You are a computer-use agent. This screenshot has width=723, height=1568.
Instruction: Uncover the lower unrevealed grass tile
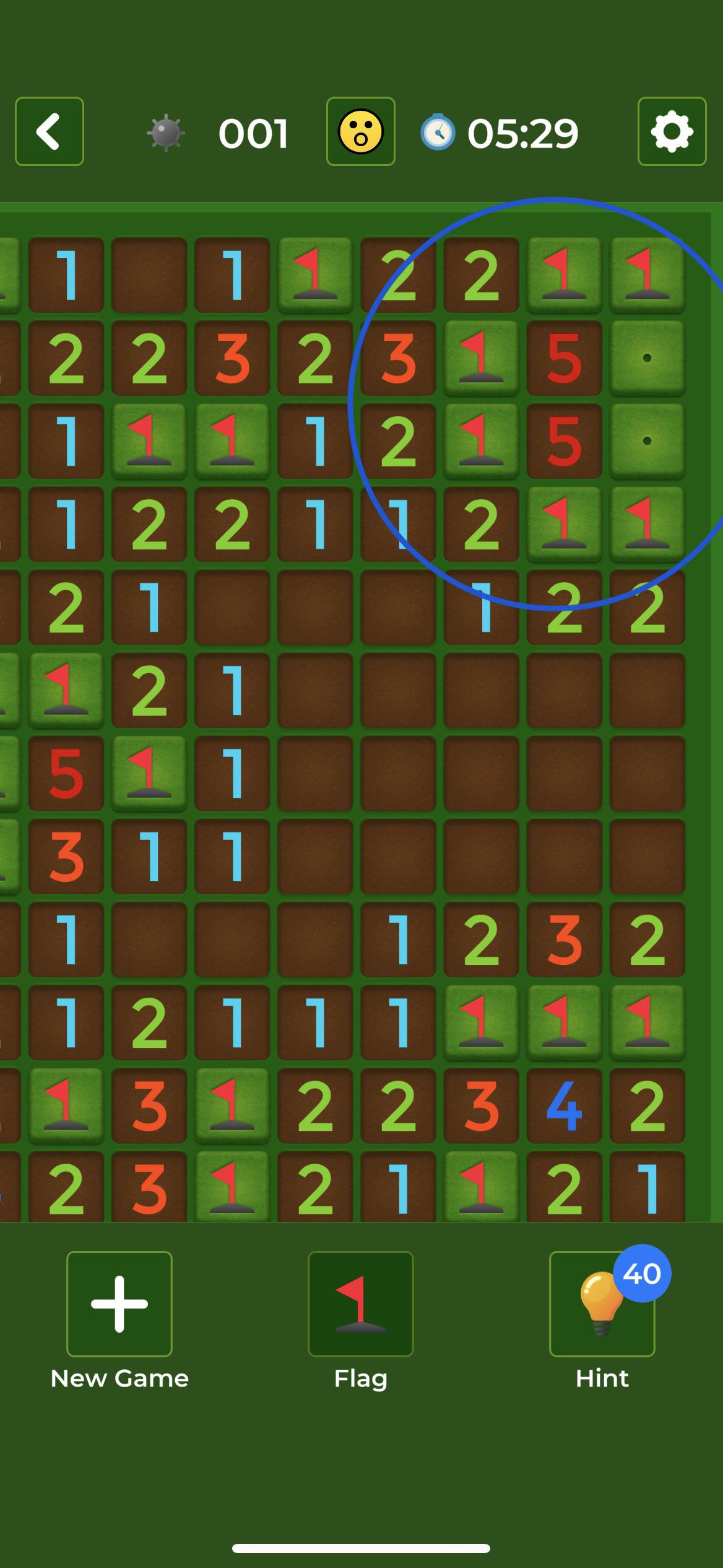click(x=647, y=441)
